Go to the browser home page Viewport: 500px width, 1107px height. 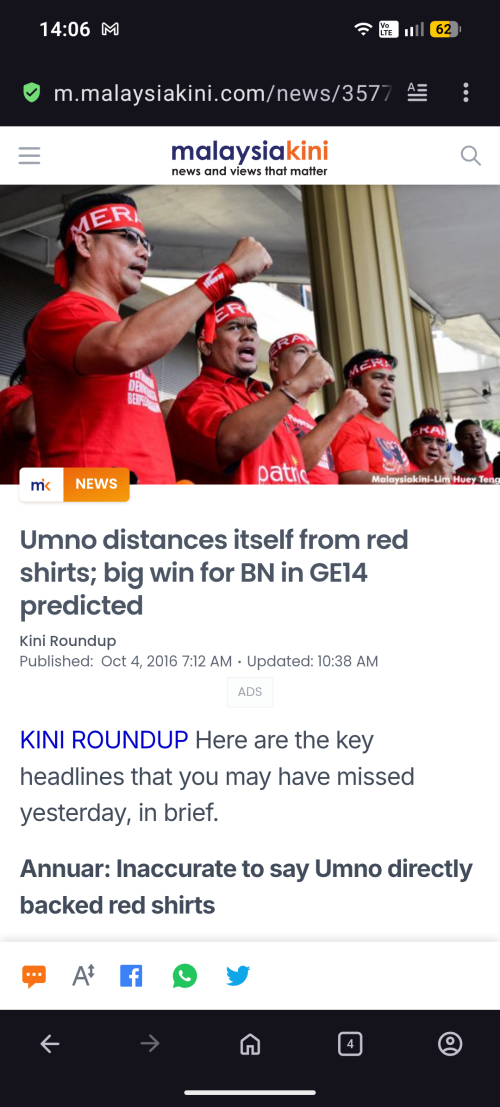tap(250, 1044)
